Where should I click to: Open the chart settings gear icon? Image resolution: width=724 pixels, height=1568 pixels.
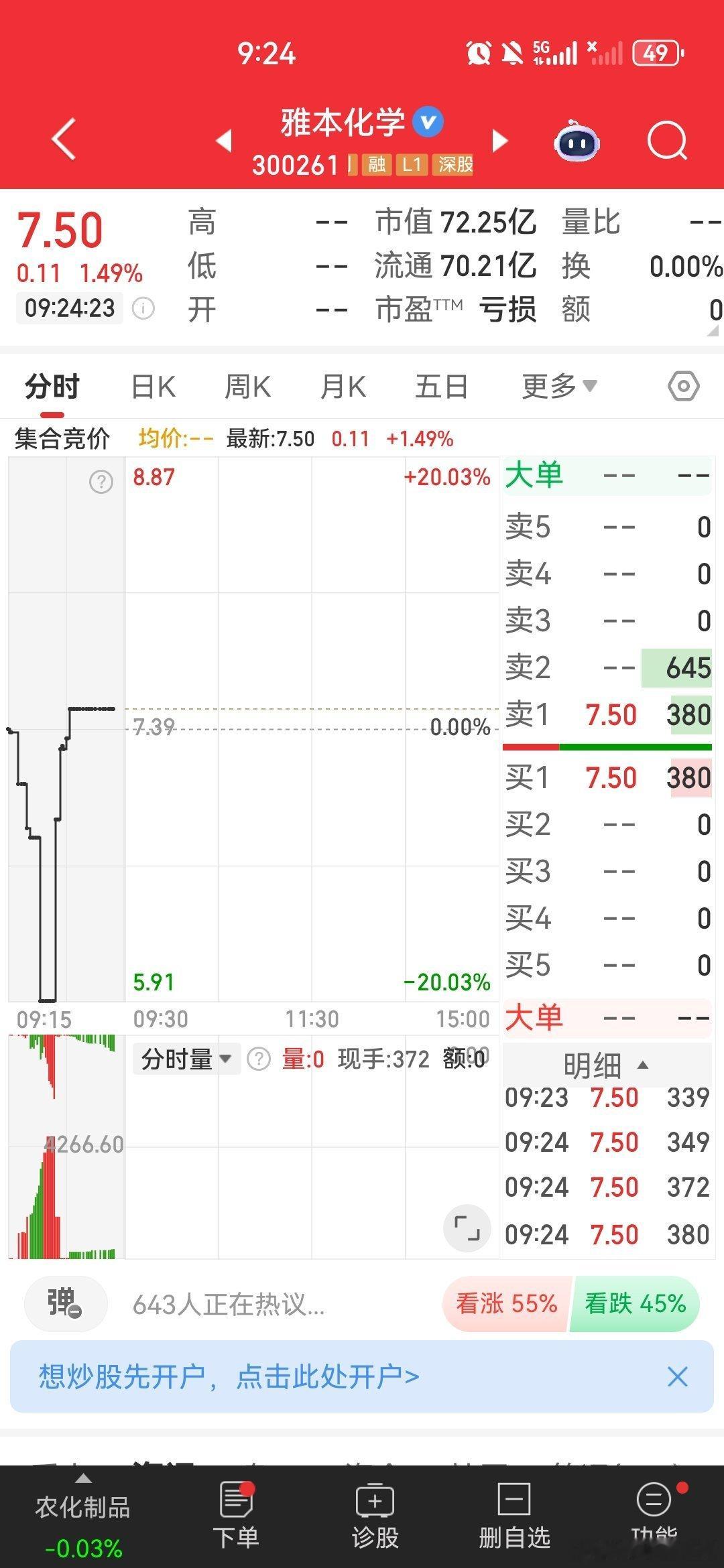point(685,385)
